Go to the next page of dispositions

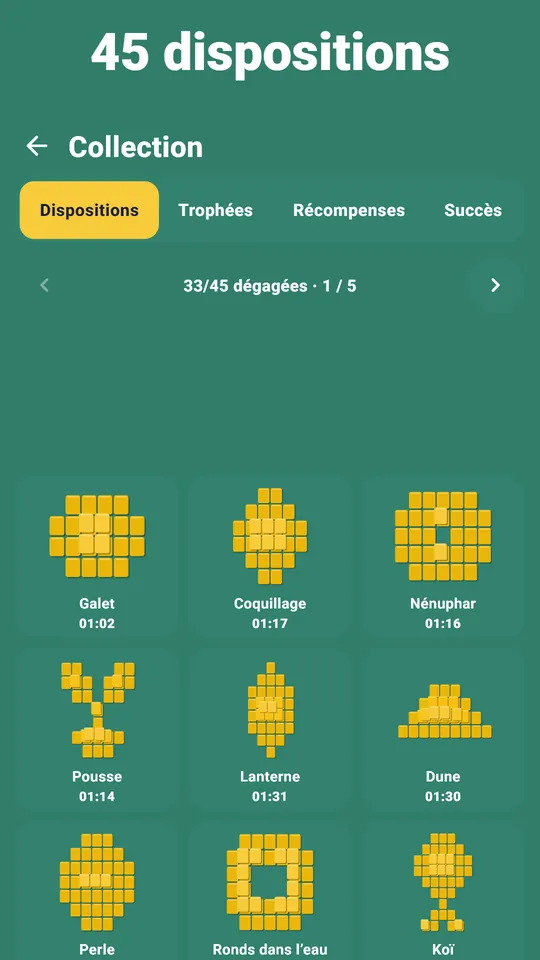(x=495, y=285)
